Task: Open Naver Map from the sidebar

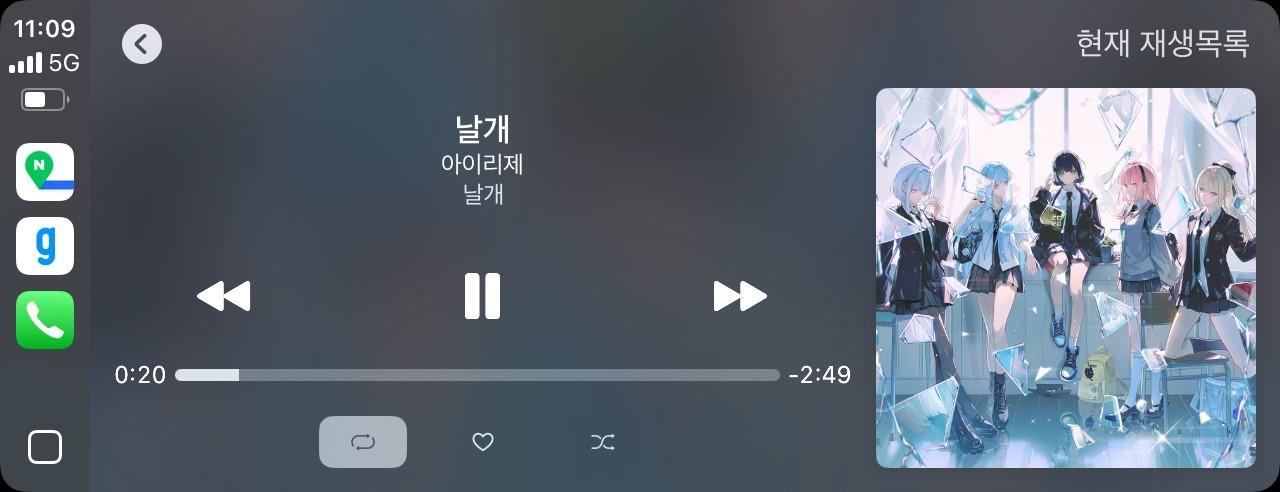Action: 45,172
